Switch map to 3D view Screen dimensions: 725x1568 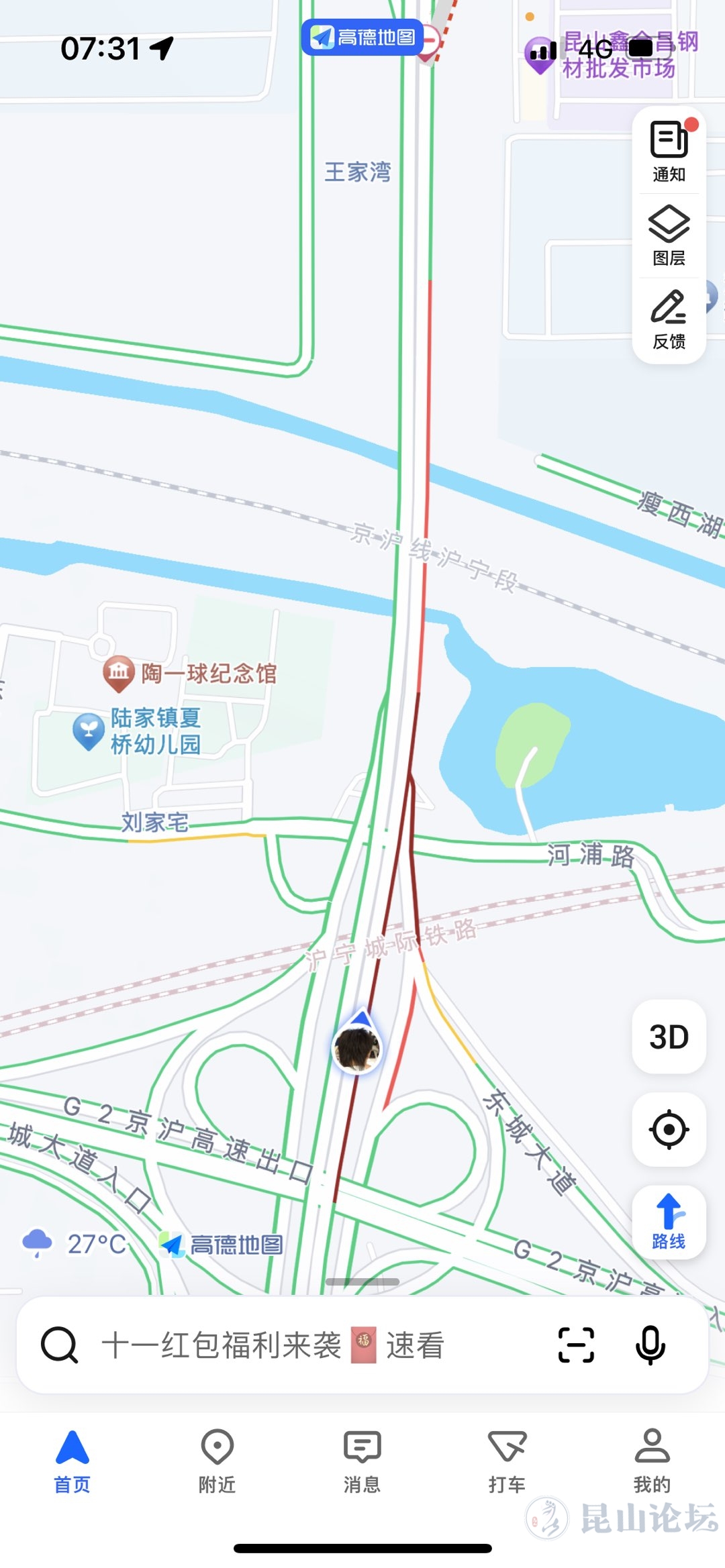(x=669, y=1037)
